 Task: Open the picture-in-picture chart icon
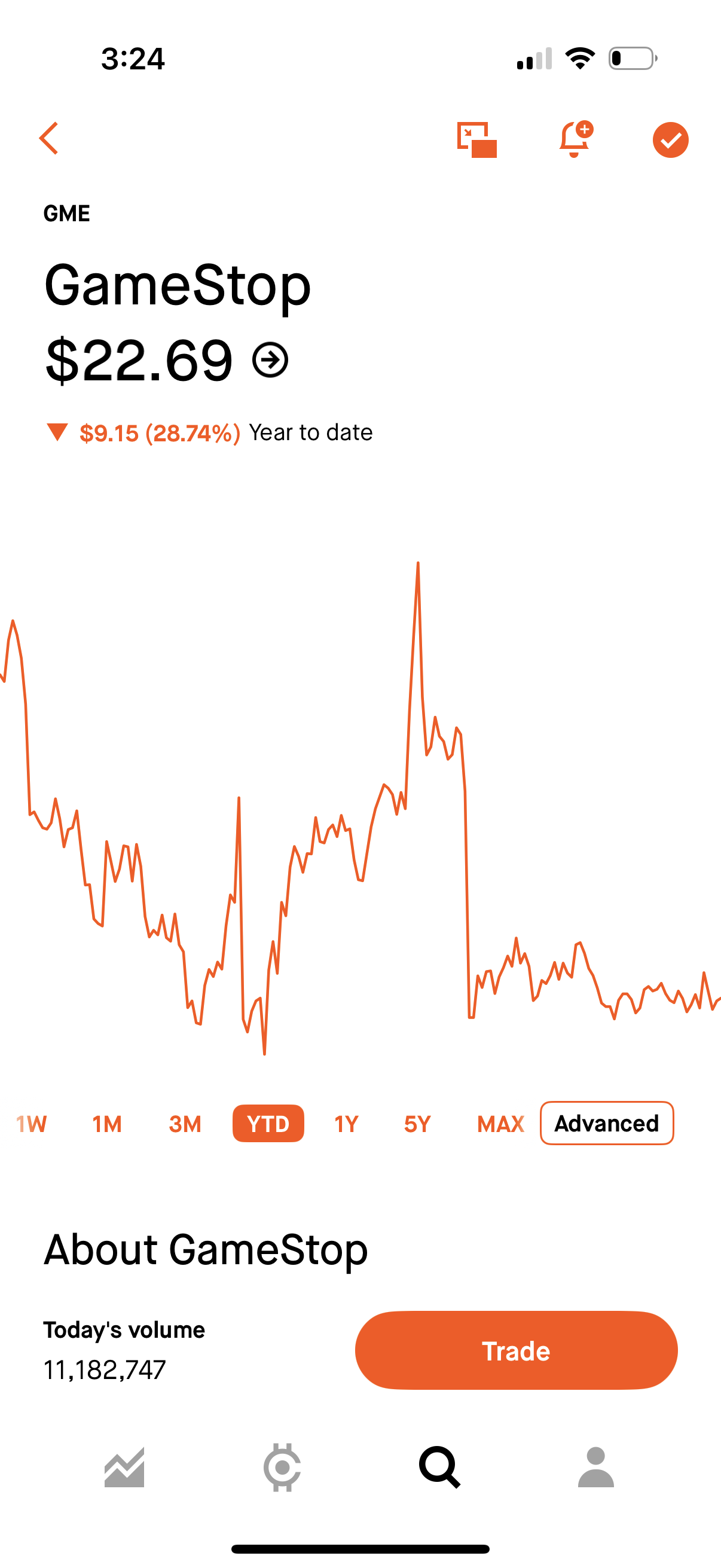(476, 140)
